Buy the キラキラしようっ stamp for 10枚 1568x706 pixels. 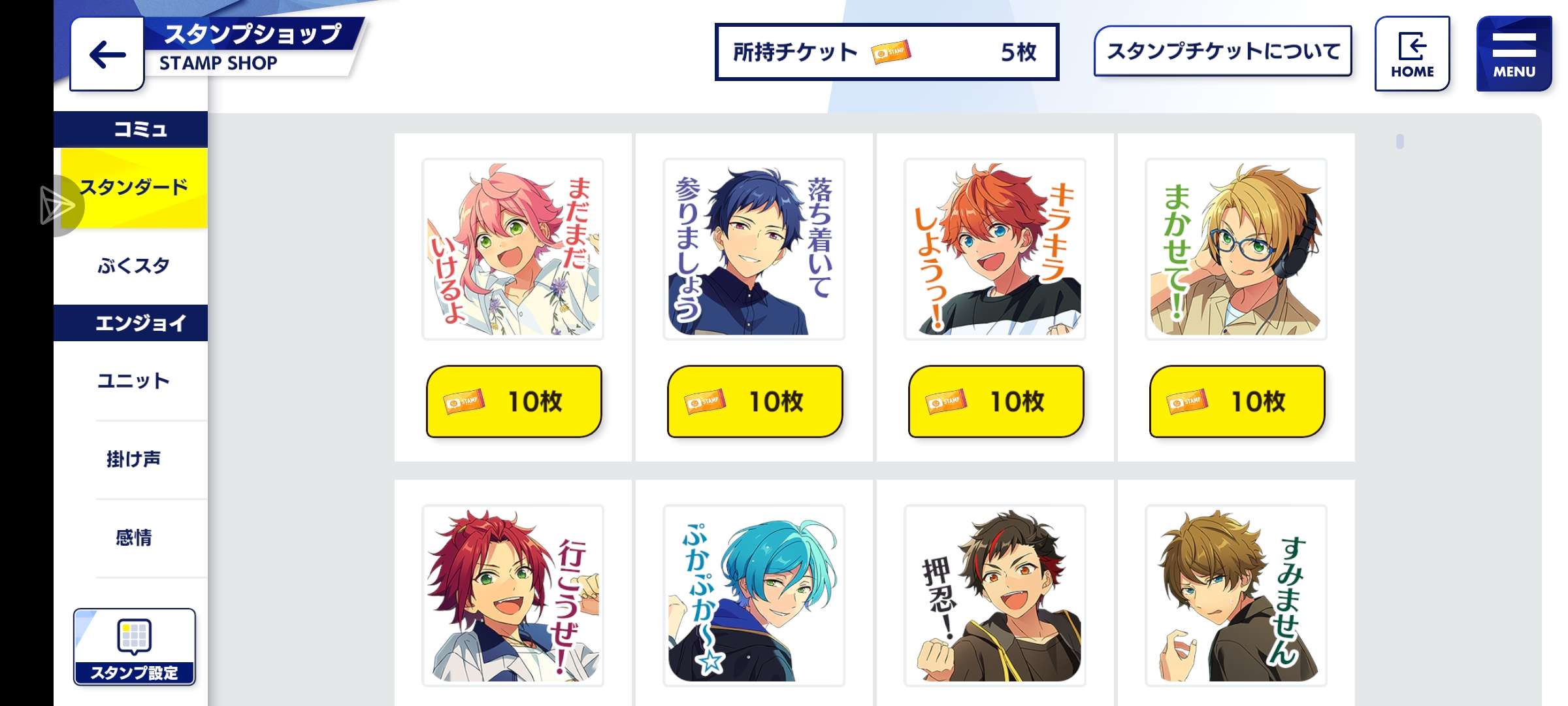pyautogui.click(x=996, y=401)
